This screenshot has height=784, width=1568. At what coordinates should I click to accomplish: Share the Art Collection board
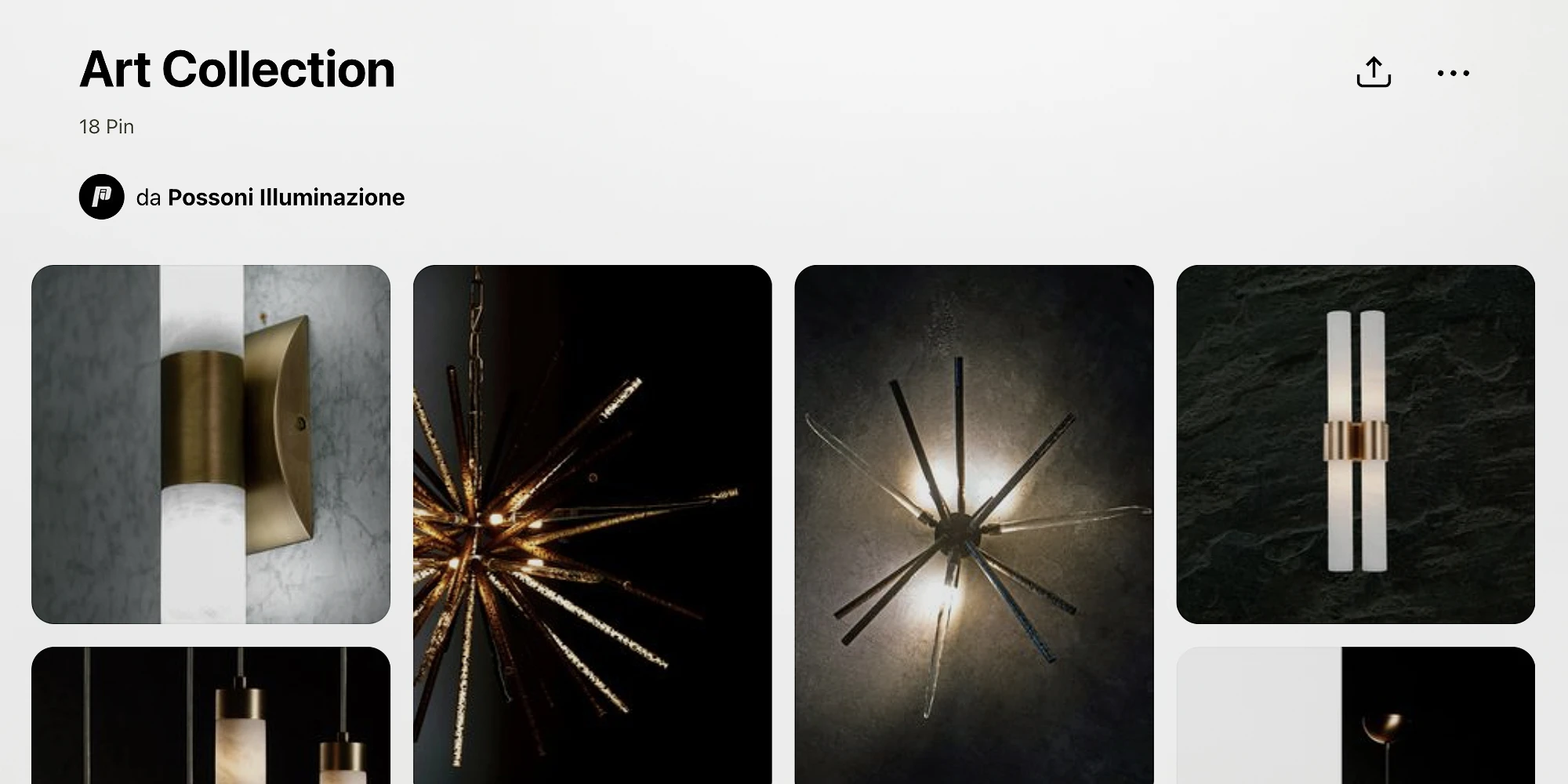(x=1374, y=72)
